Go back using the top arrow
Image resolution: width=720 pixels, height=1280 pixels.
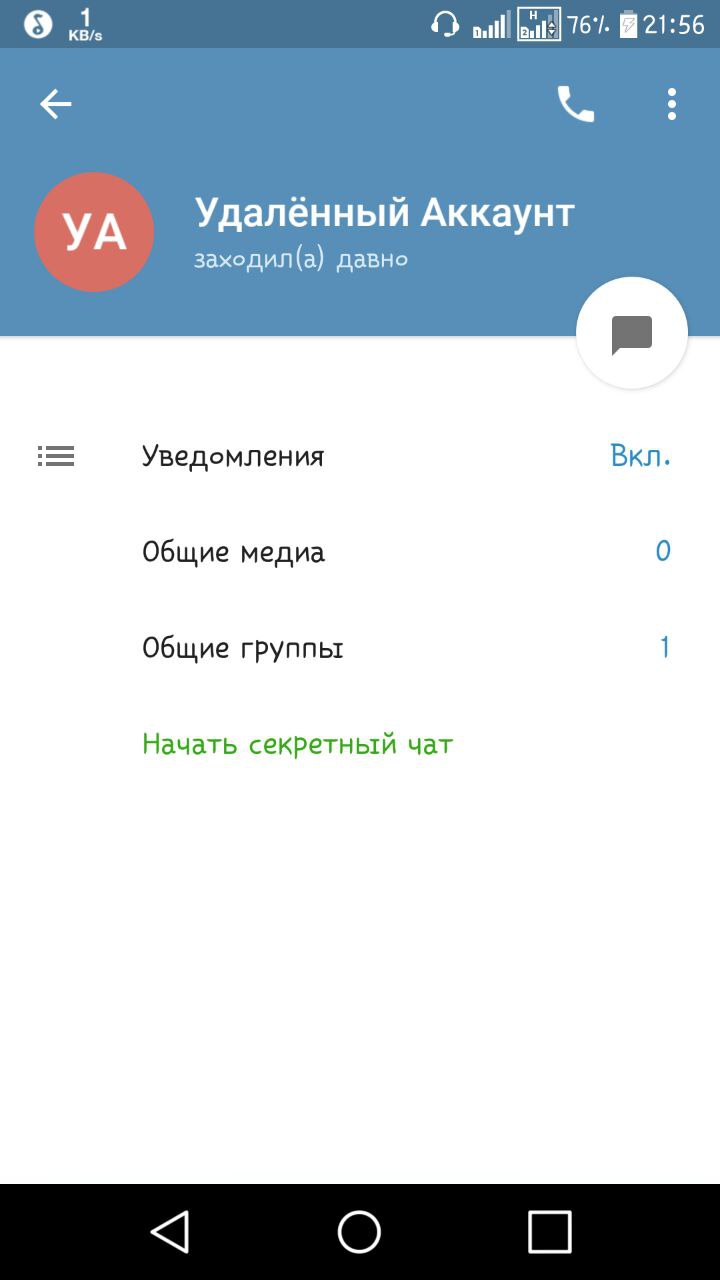point(56,104)
